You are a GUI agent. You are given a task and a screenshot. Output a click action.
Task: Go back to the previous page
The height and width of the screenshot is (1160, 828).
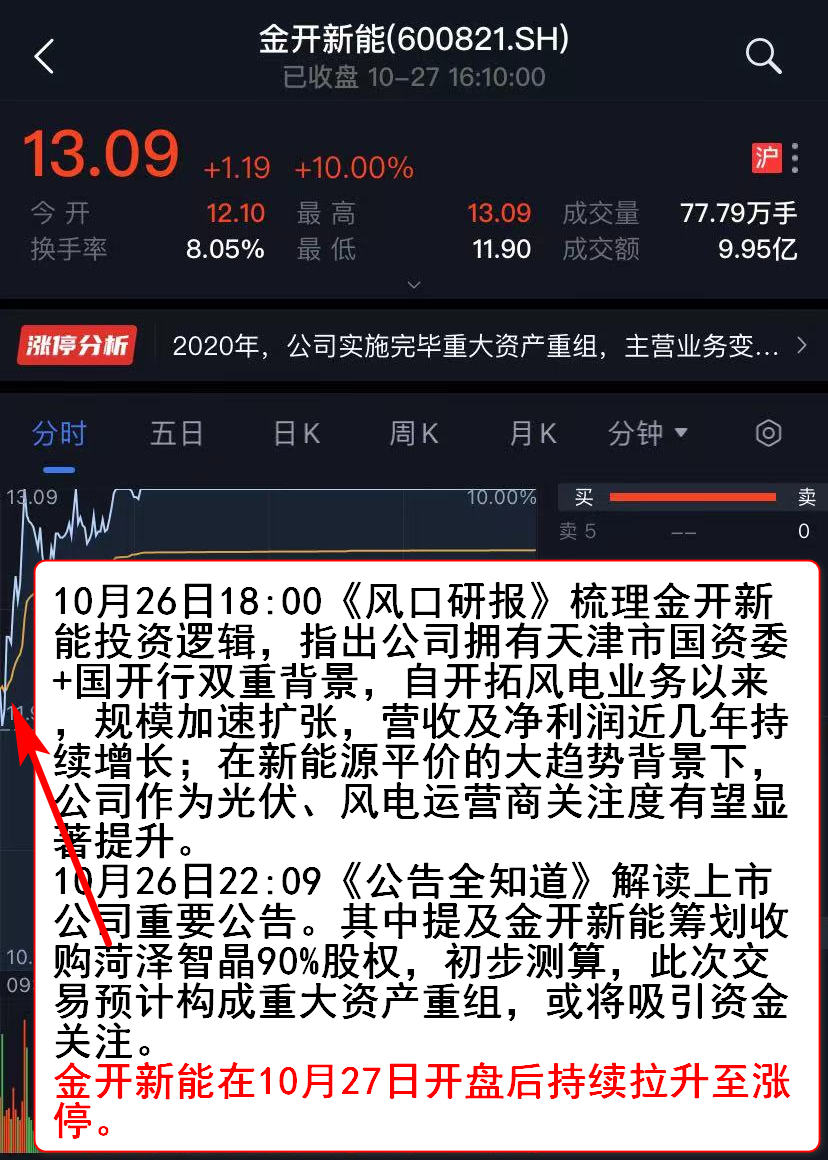[44, 57]
